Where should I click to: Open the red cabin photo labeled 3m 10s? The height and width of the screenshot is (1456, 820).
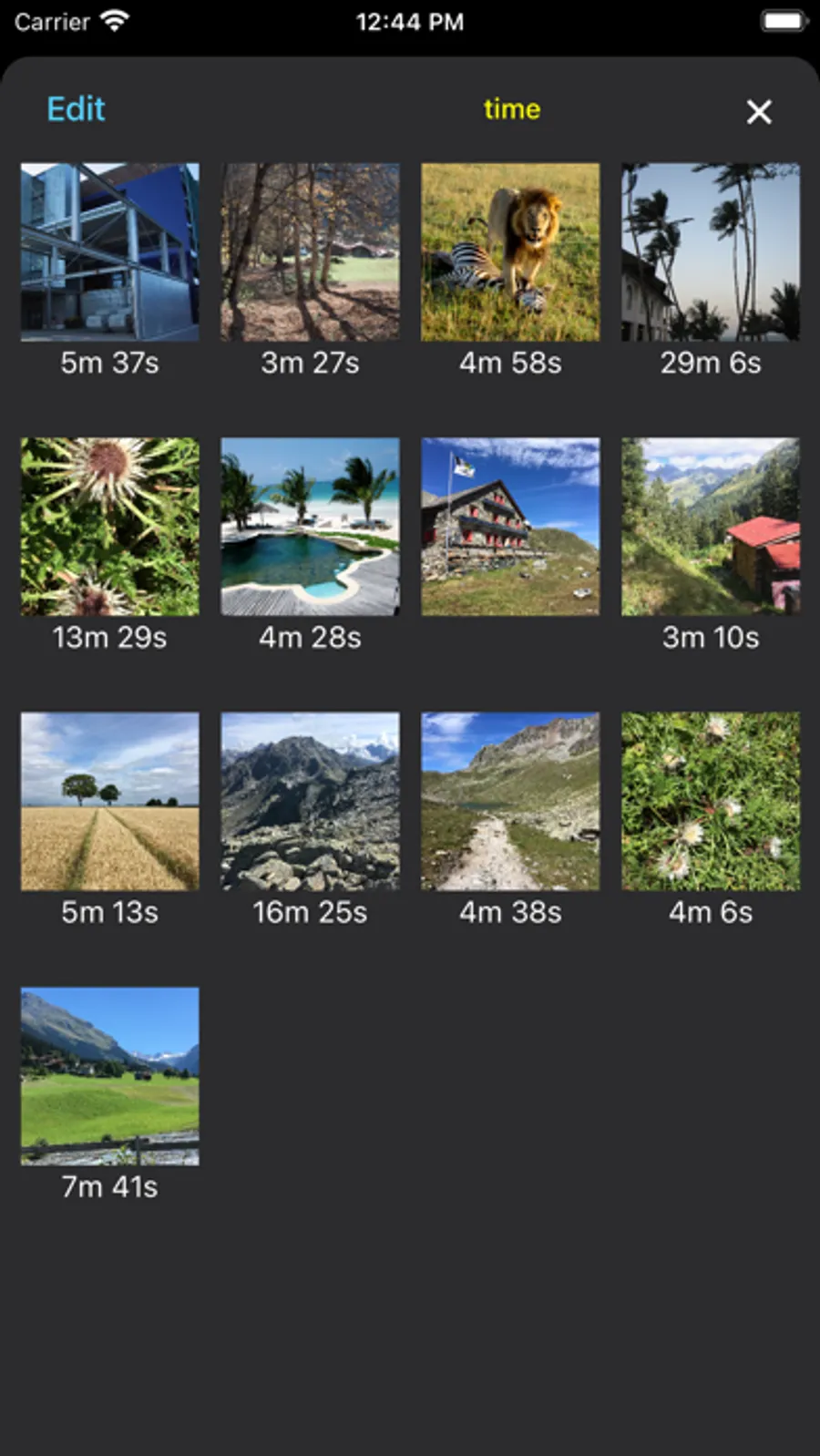pyautogui.click(x=711, y=527)
